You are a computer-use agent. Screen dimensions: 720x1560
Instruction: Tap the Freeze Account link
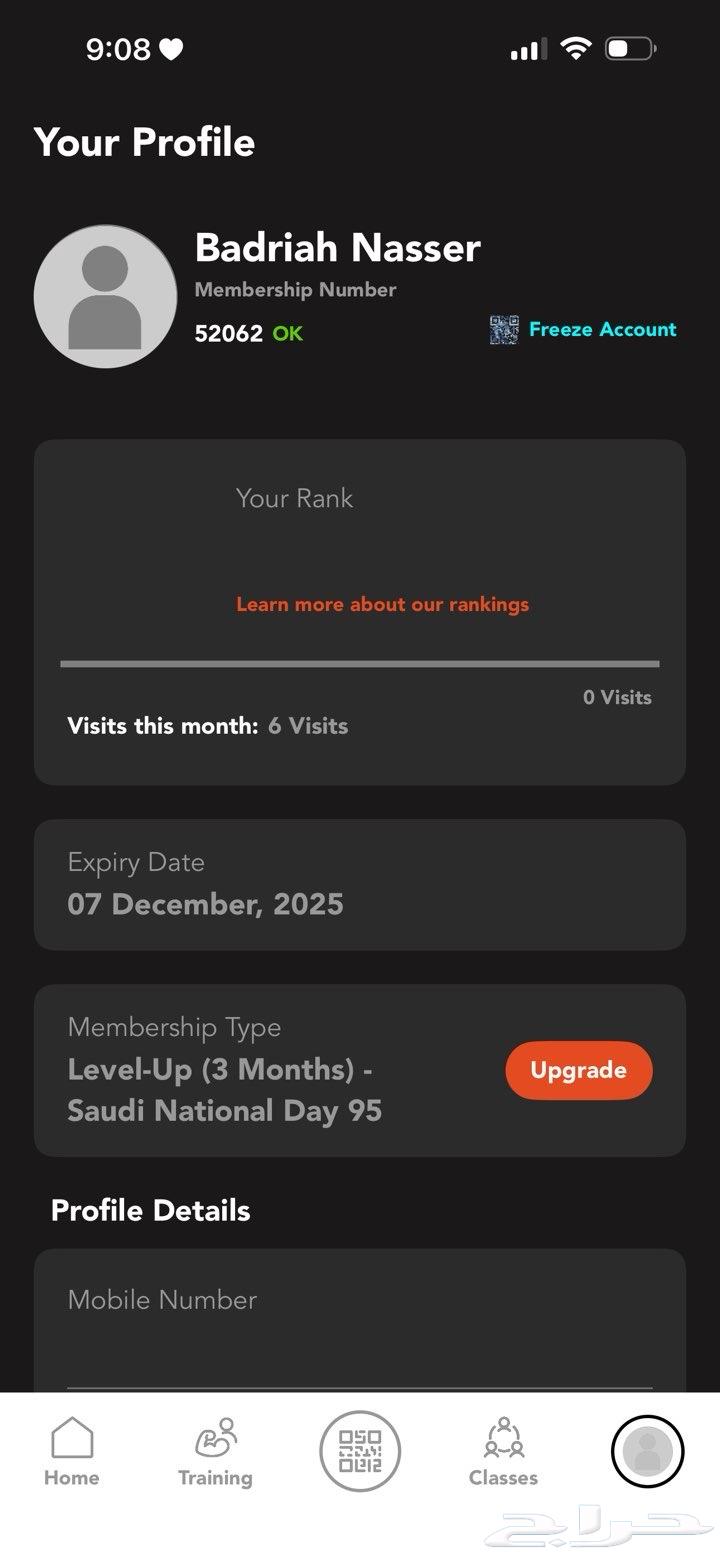[x=602, y=330]
